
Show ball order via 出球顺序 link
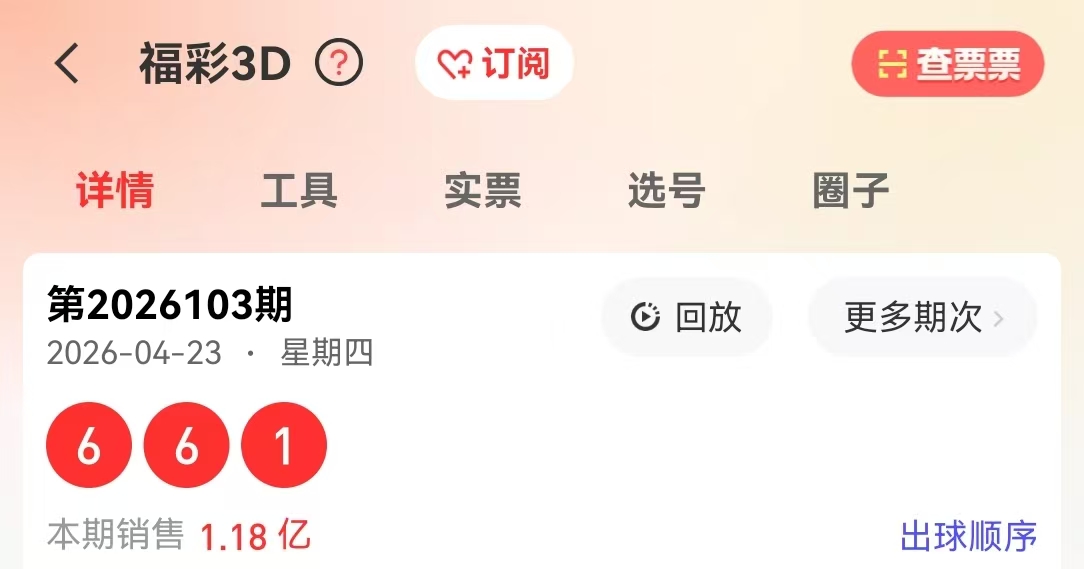[x=968, y=536]
